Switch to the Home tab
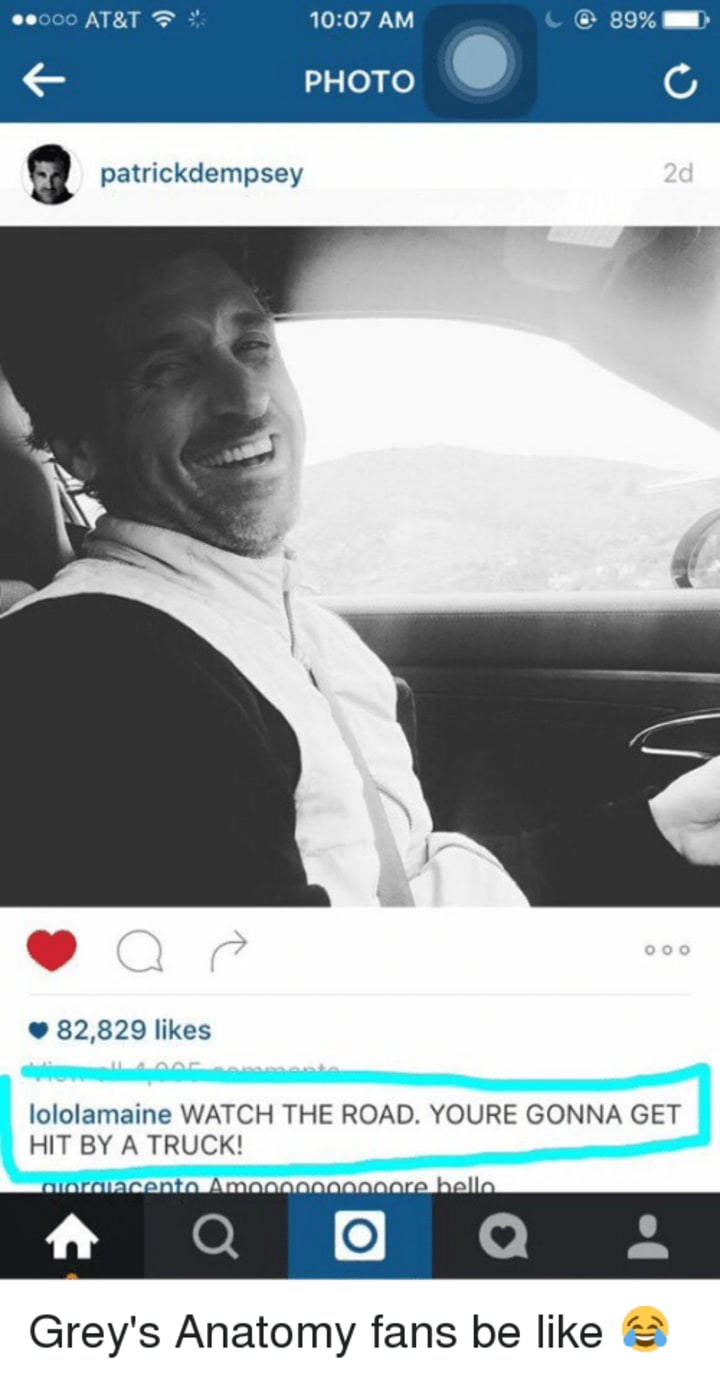Viewport: 720px width, 1375px height. pyautogui.click(x=72, y=1237)
